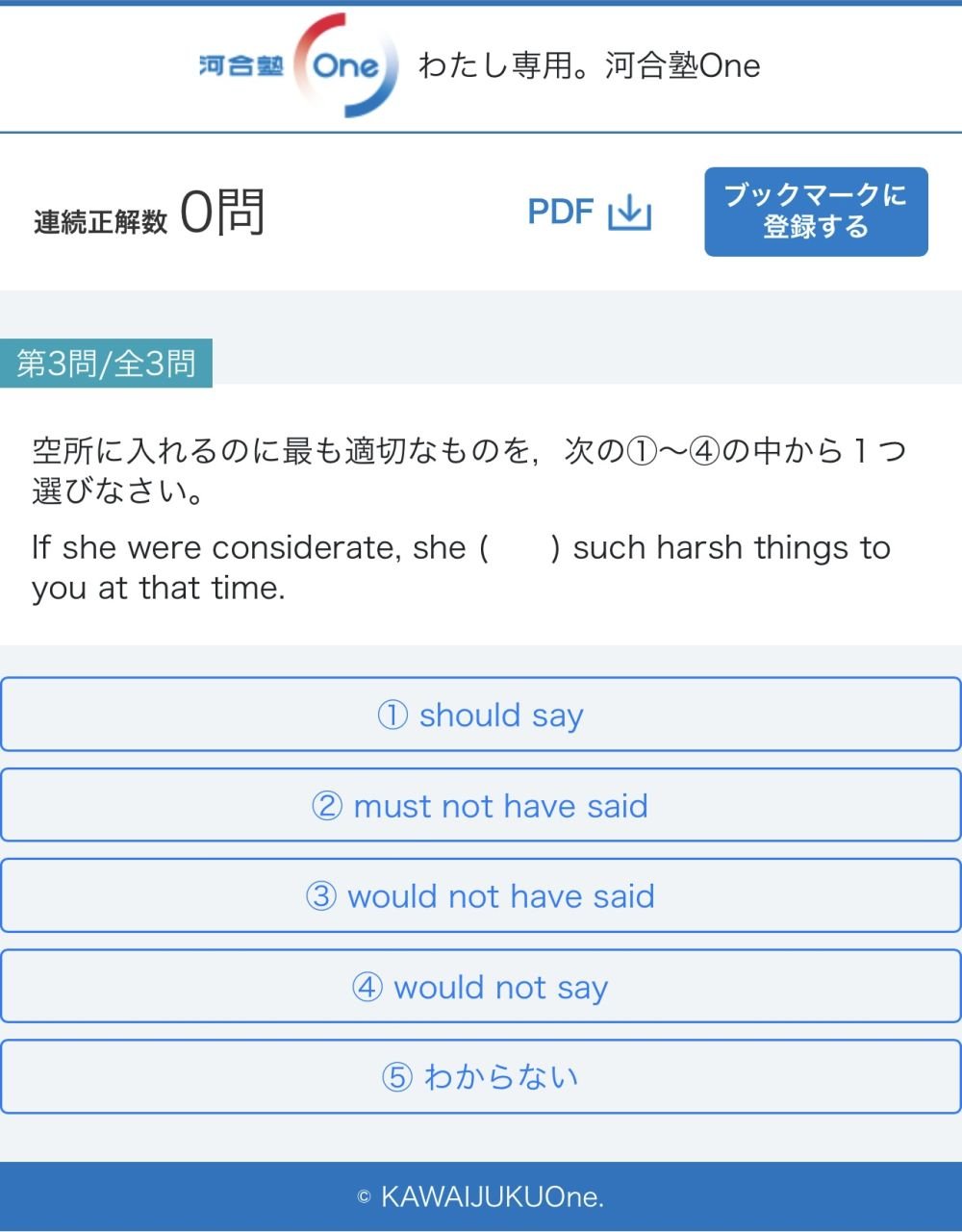Open わたし専用。河合塾One header link

click(x=591, y=65)
